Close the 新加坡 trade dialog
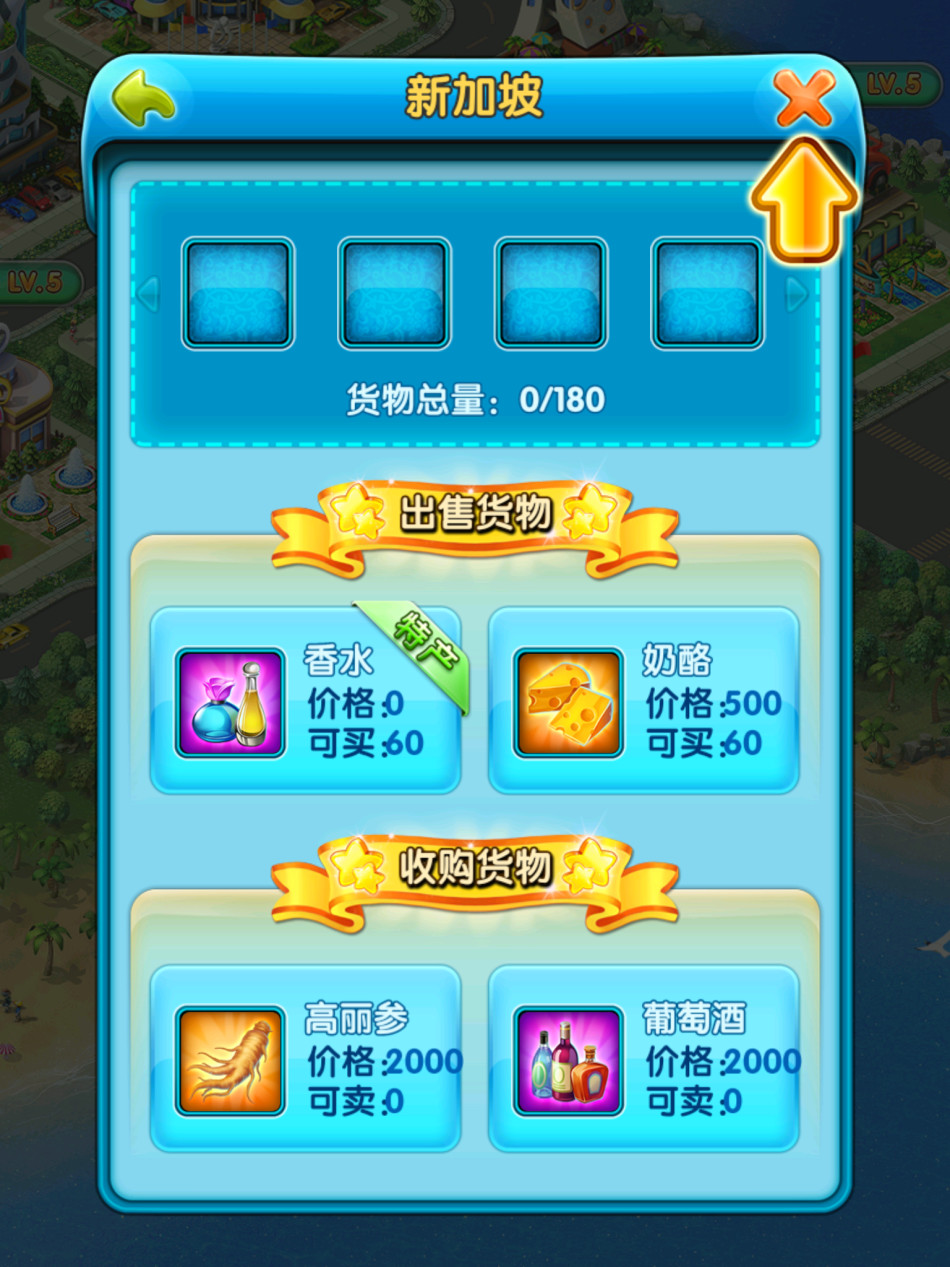Viewport: 950px width, 1267px height. click(805, 98)
